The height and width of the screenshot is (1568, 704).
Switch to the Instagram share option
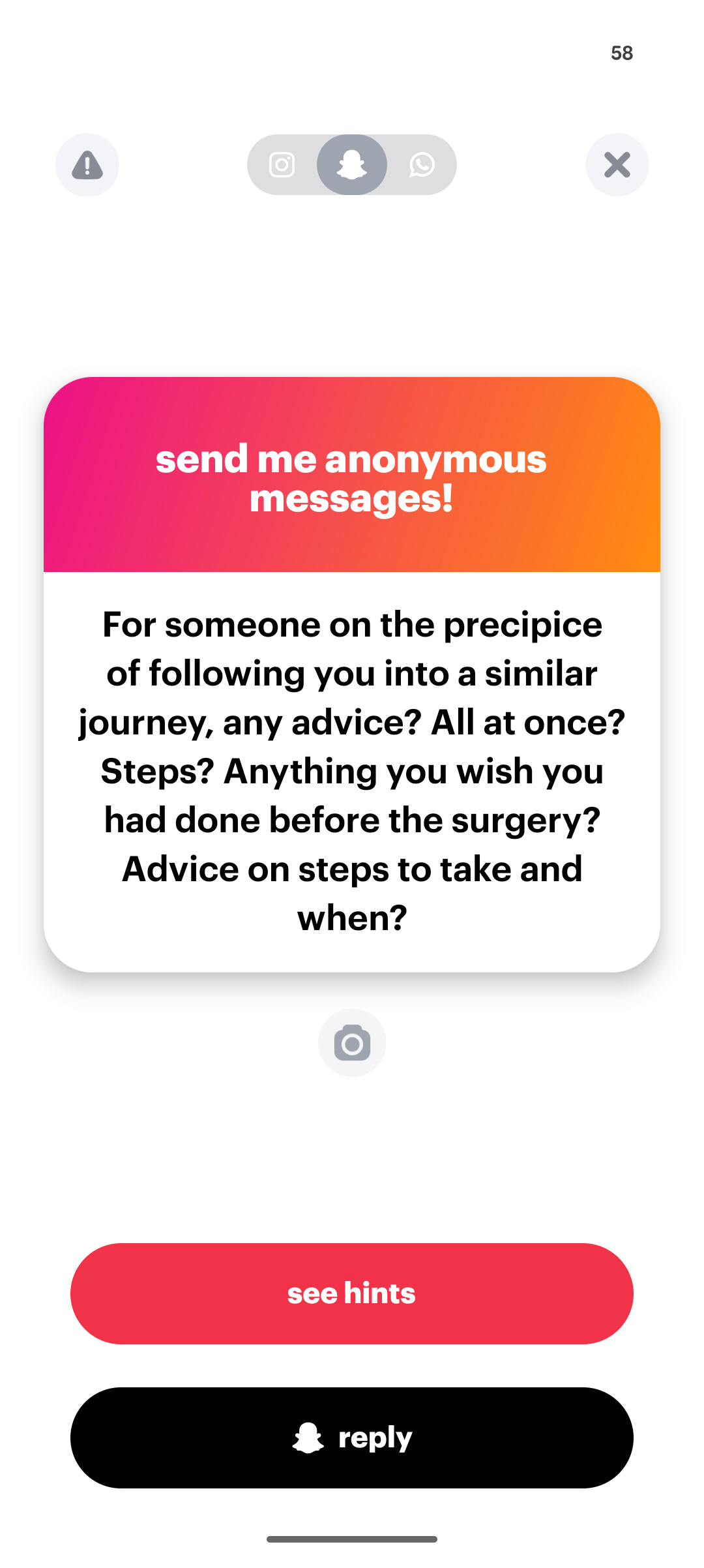[x=282, y=165]
